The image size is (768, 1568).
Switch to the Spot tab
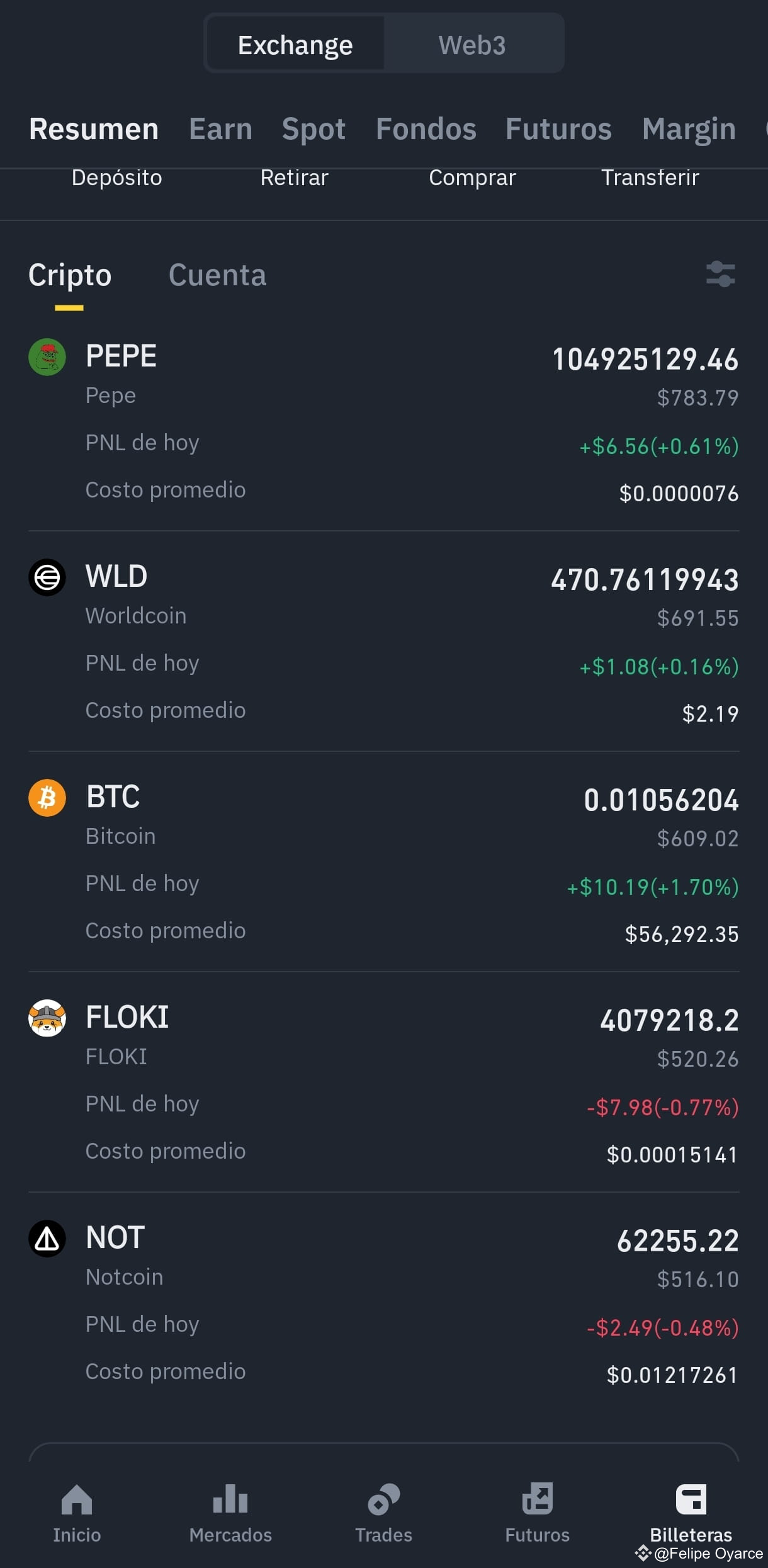pyautogui.click(x=313, y=129)
